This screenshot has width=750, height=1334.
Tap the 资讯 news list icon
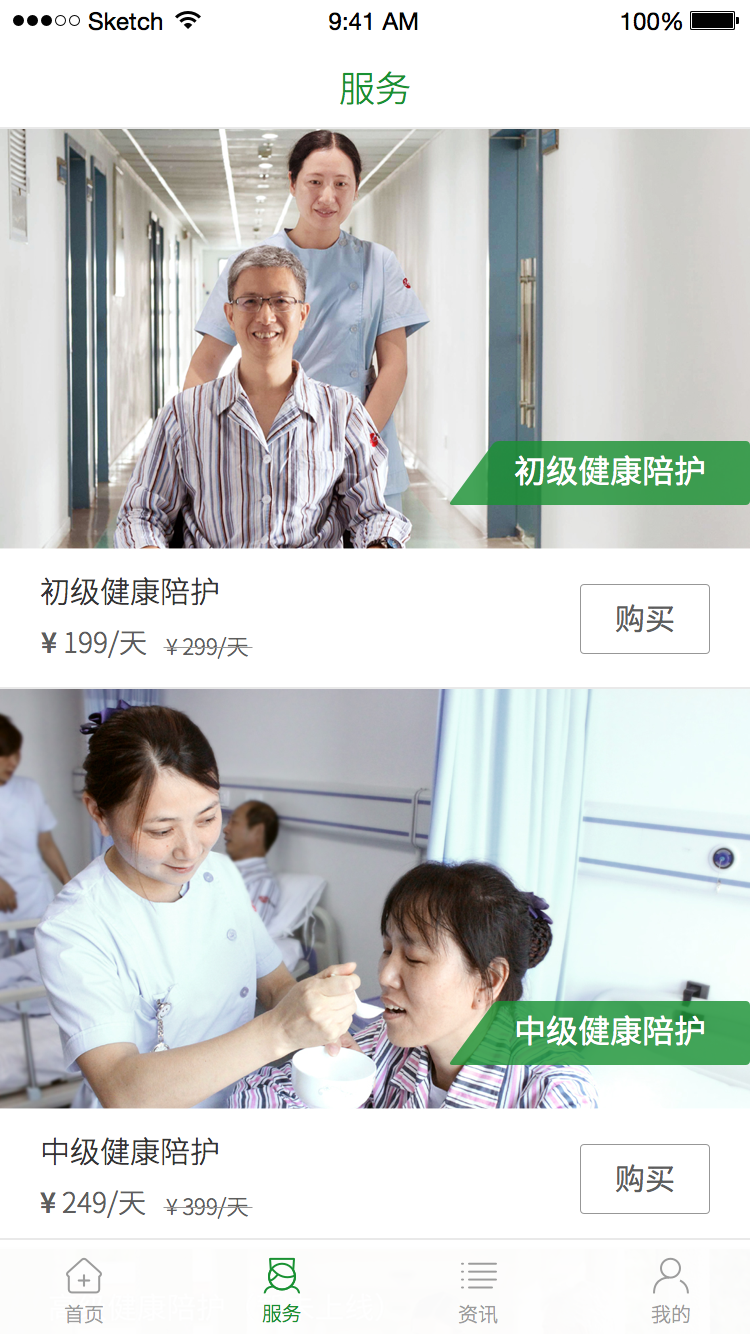pyautogui.click(x=478, y=1274)
